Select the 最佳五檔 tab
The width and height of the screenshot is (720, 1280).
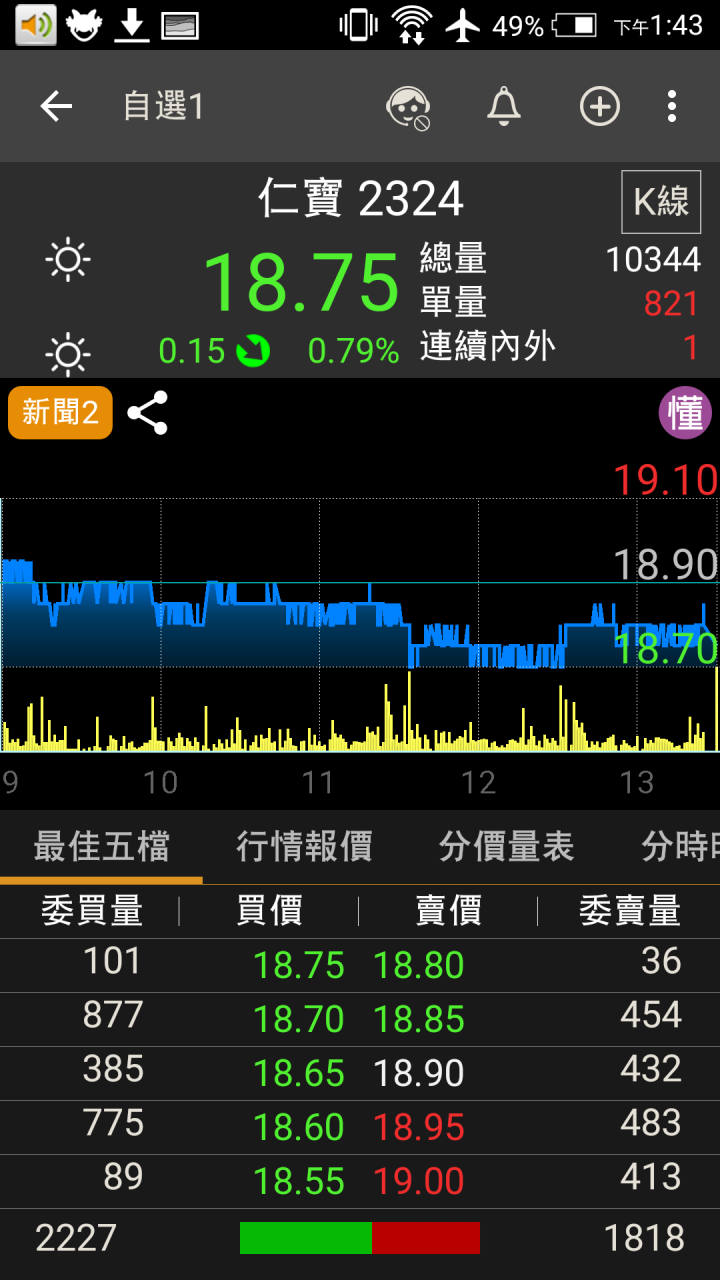[x=101, y=847]
